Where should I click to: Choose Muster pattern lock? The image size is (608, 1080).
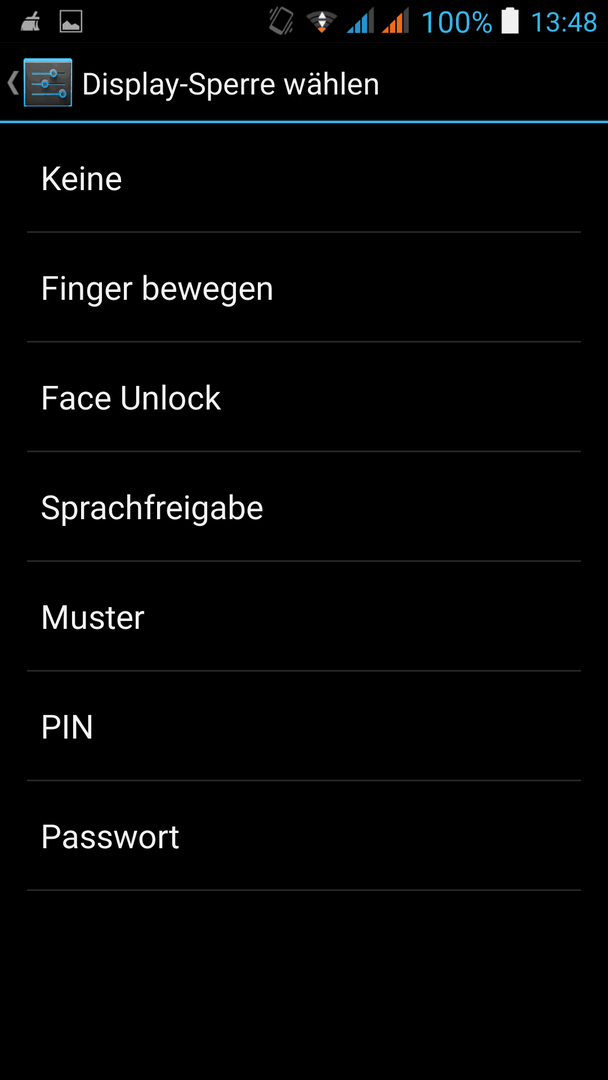click(304, 616)
